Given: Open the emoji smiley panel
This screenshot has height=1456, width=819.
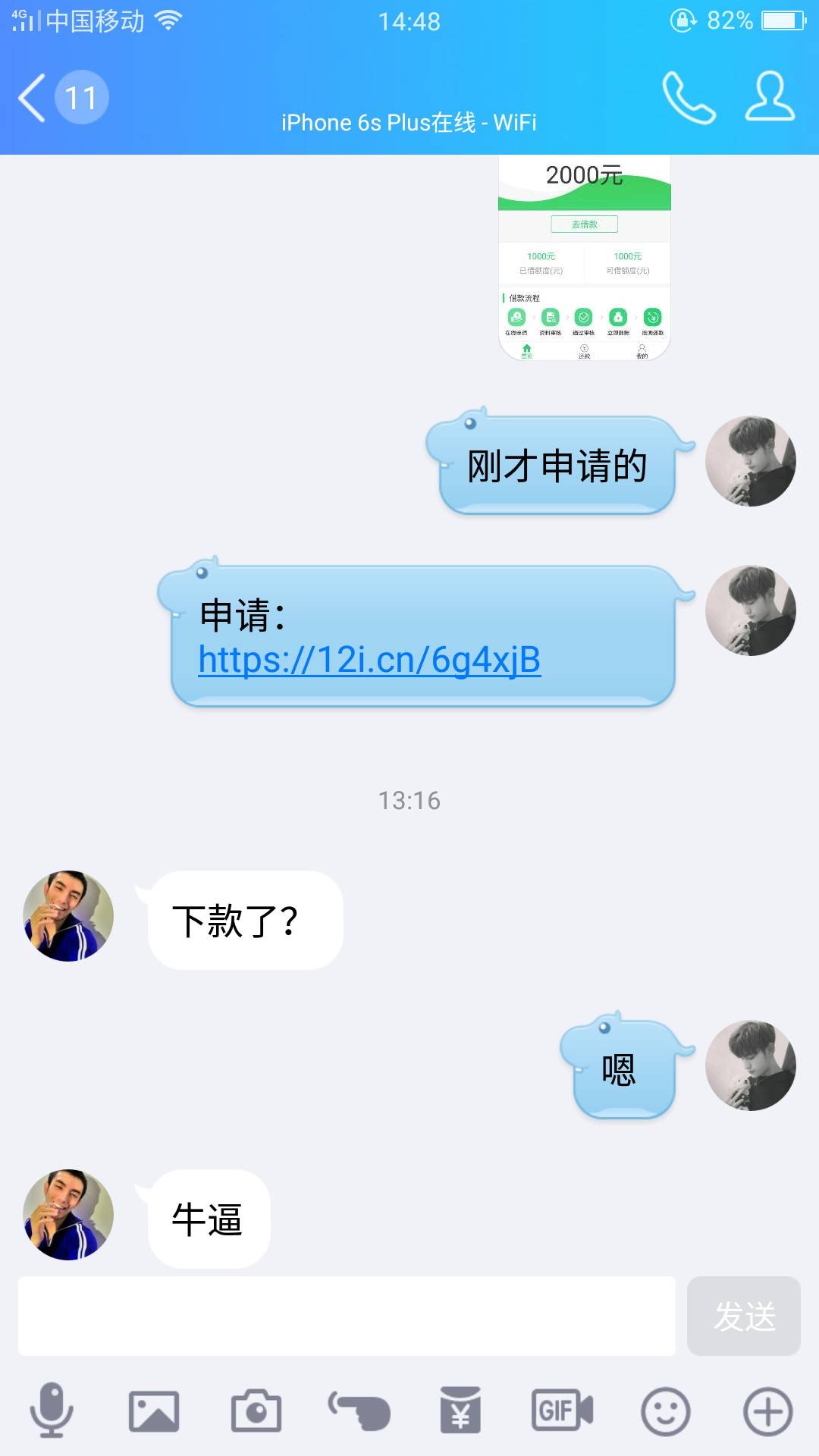Looking at the screenshot, I should (x=666, y=1412).
